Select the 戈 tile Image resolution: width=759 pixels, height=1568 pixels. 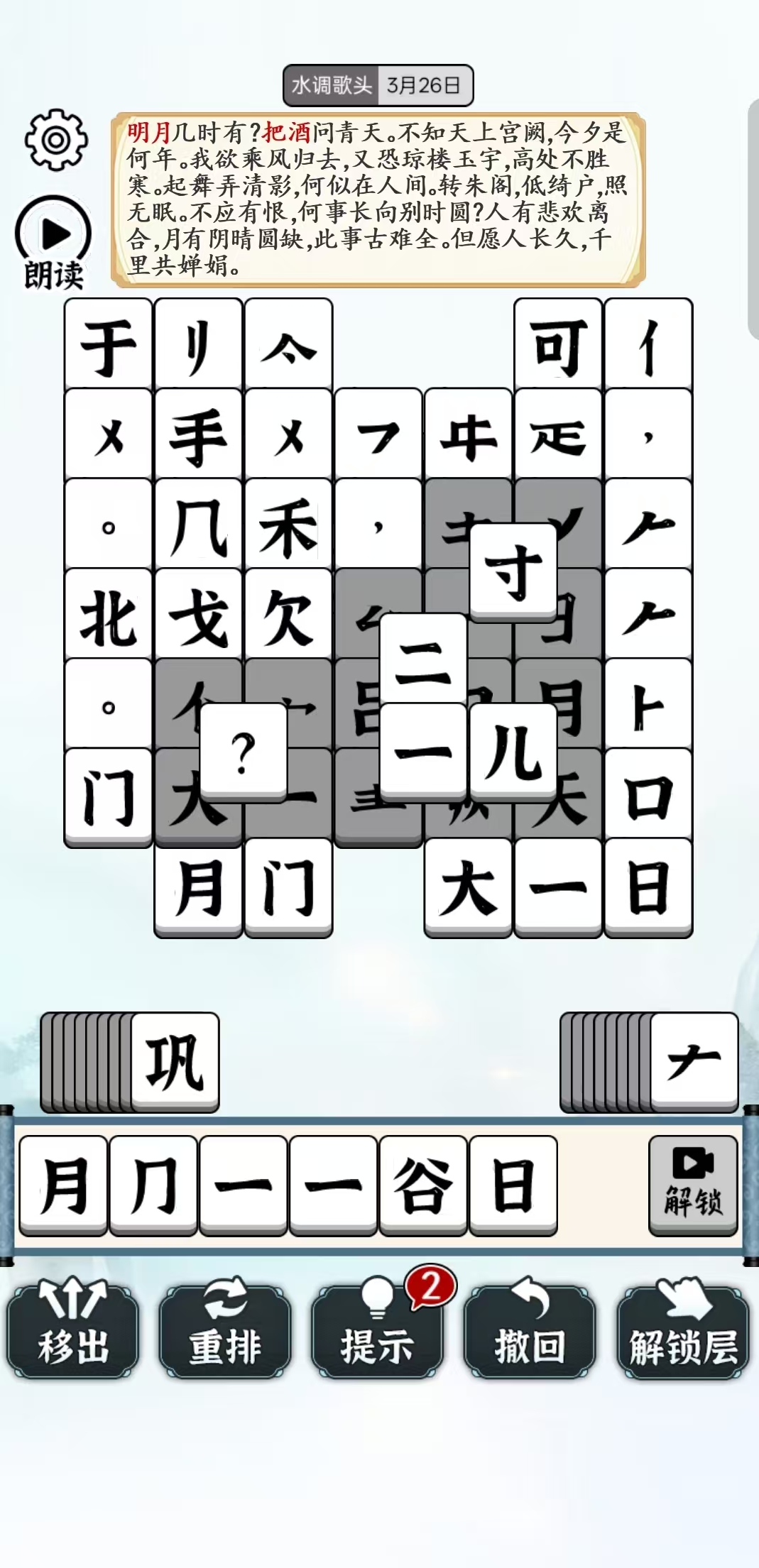199,615
